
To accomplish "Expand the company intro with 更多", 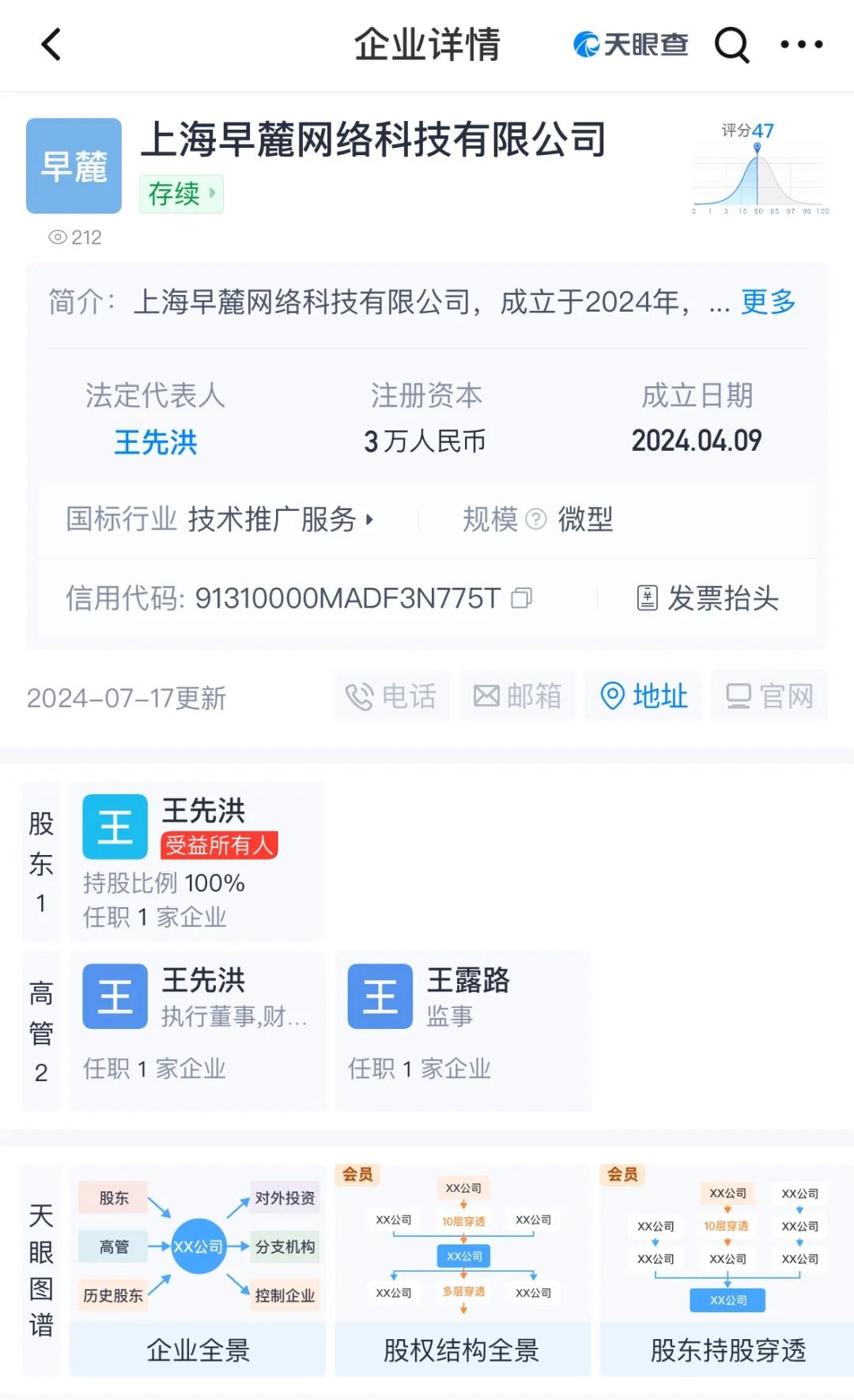I will click(768, 301).
